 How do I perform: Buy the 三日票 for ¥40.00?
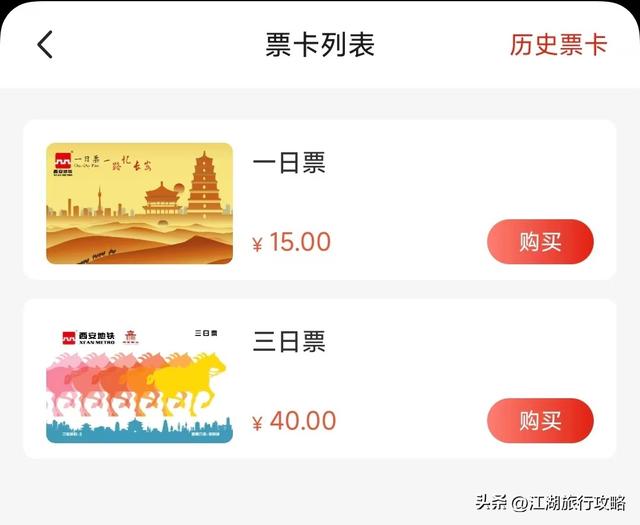(x=540, y=420)
